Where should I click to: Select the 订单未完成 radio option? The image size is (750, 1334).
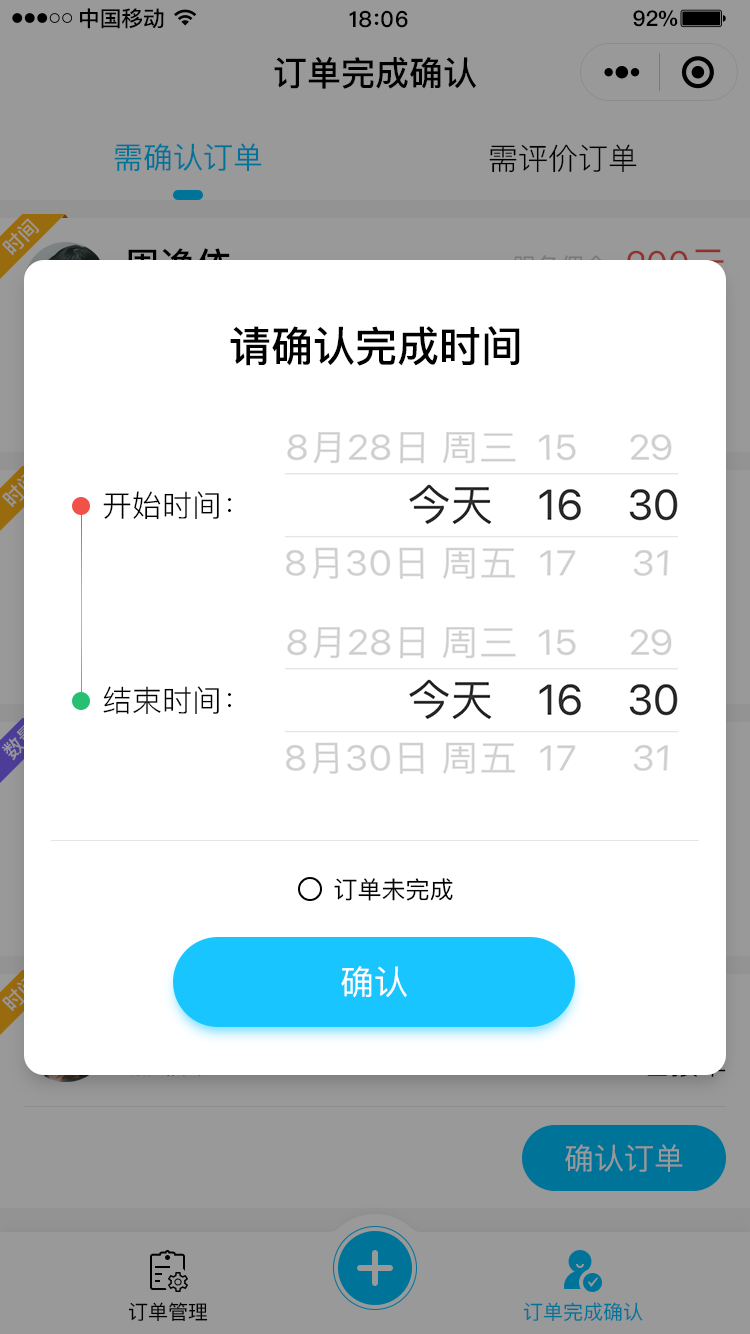310,889
